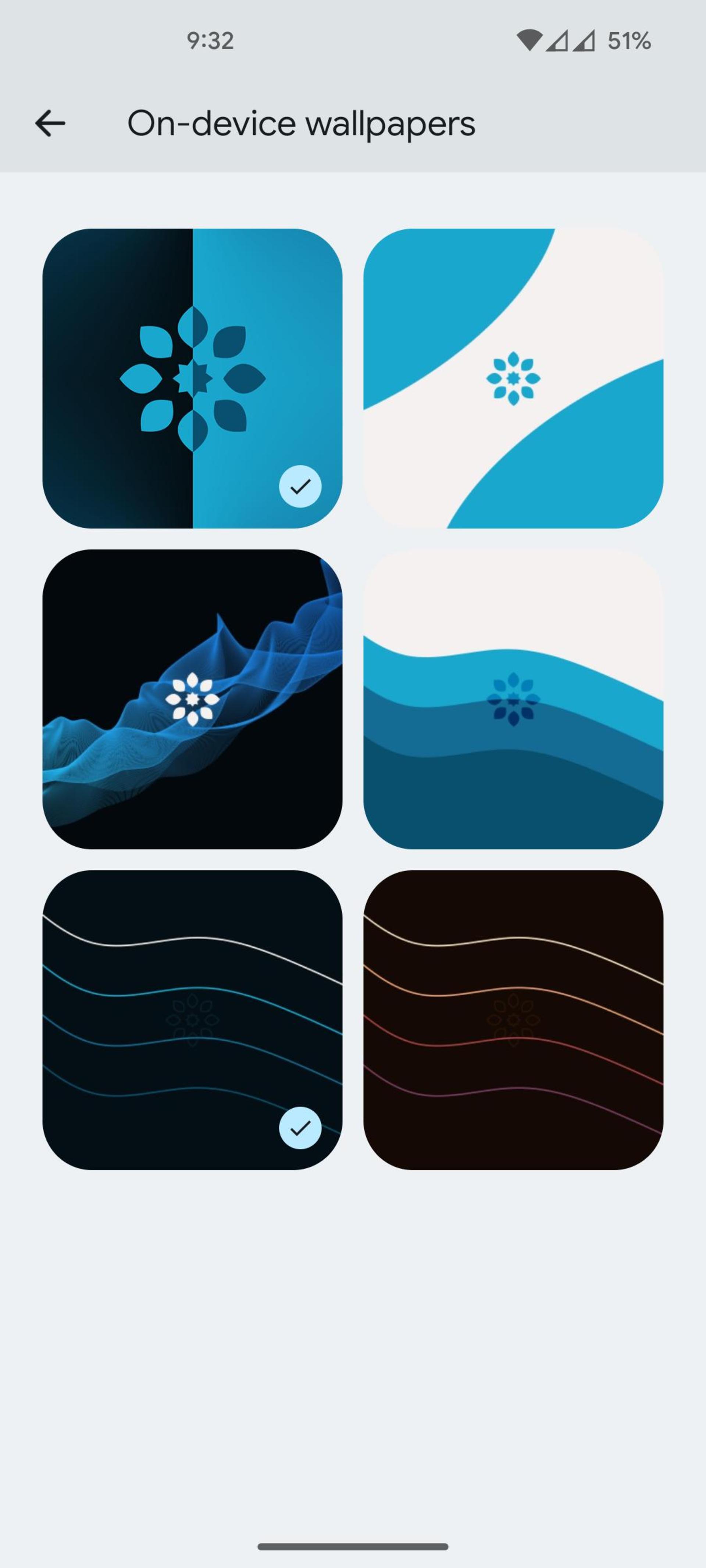Select the dark wallpaper with blue lines

click(192, 1020)
